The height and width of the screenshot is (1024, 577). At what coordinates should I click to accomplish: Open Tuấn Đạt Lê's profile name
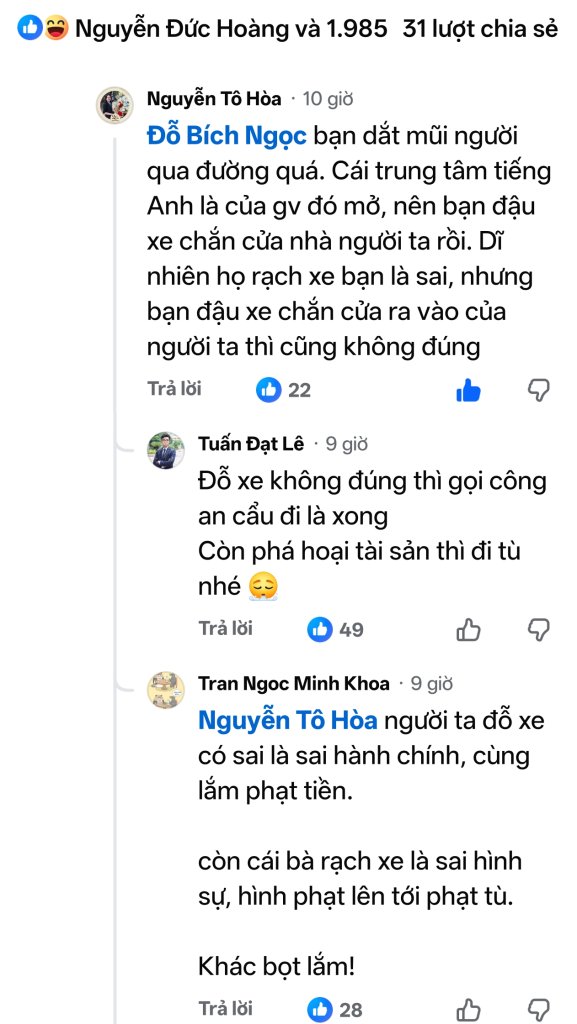pyautogui.click(x=251, y=443)
